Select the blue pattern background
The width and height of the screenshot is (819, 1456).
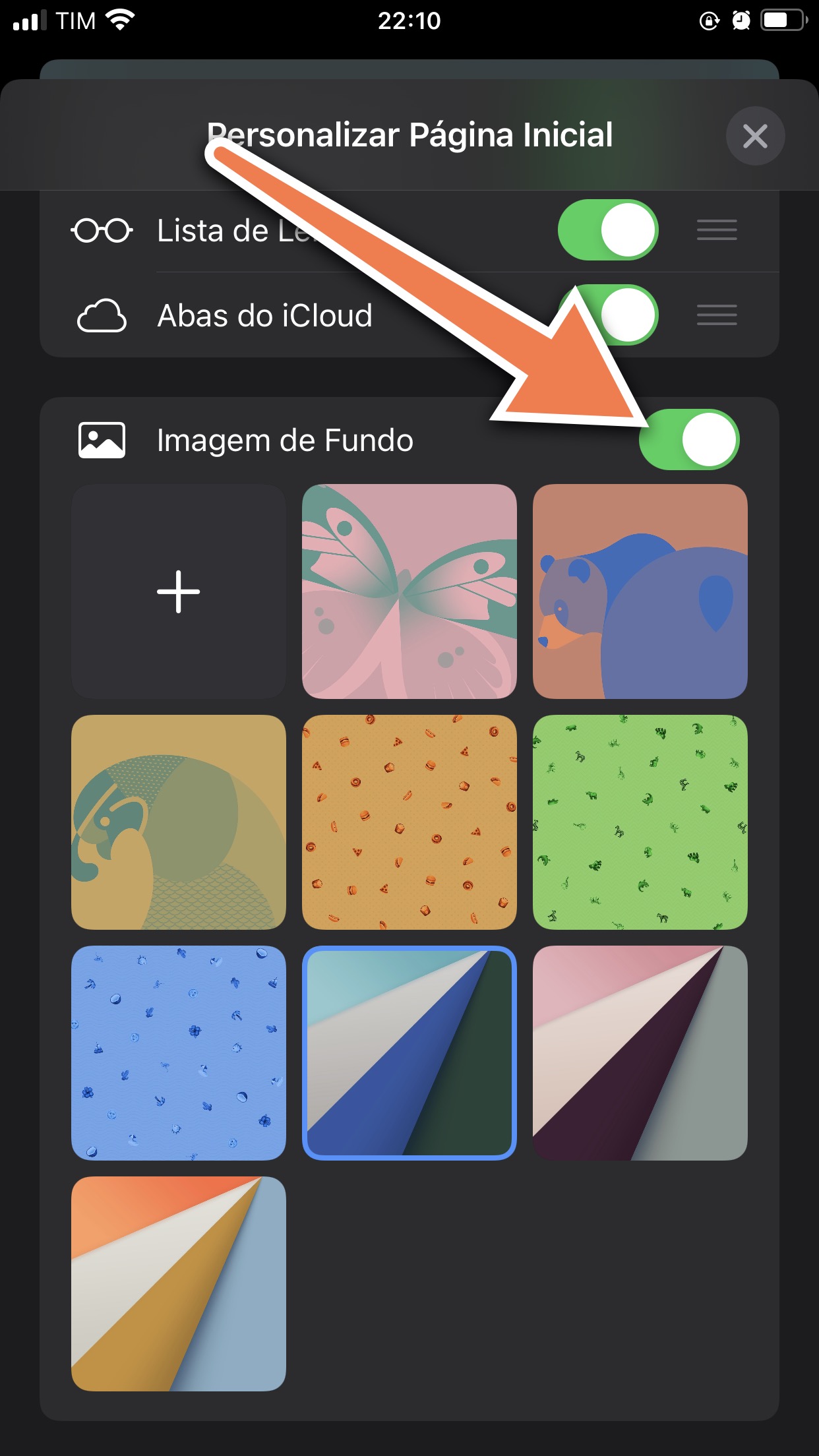point(178,1053)
